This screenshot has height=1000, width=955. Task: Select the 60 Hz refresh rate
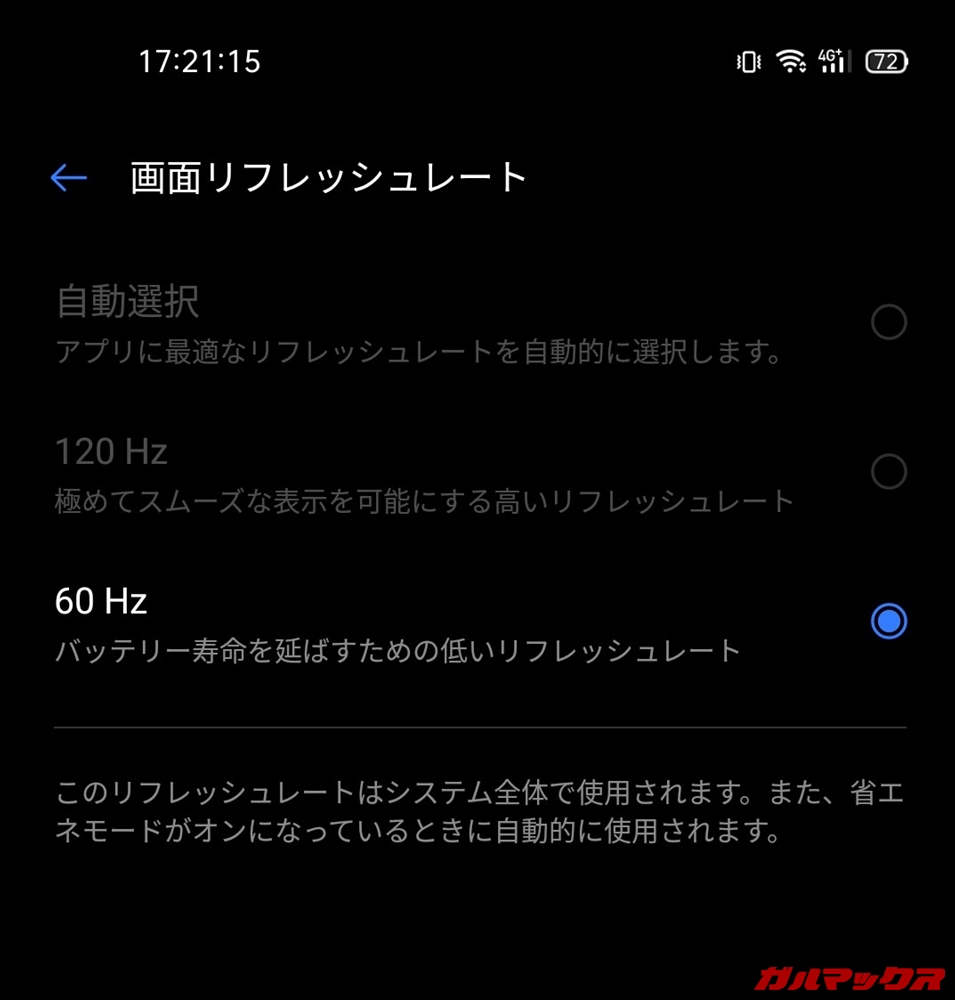[888, 621]
